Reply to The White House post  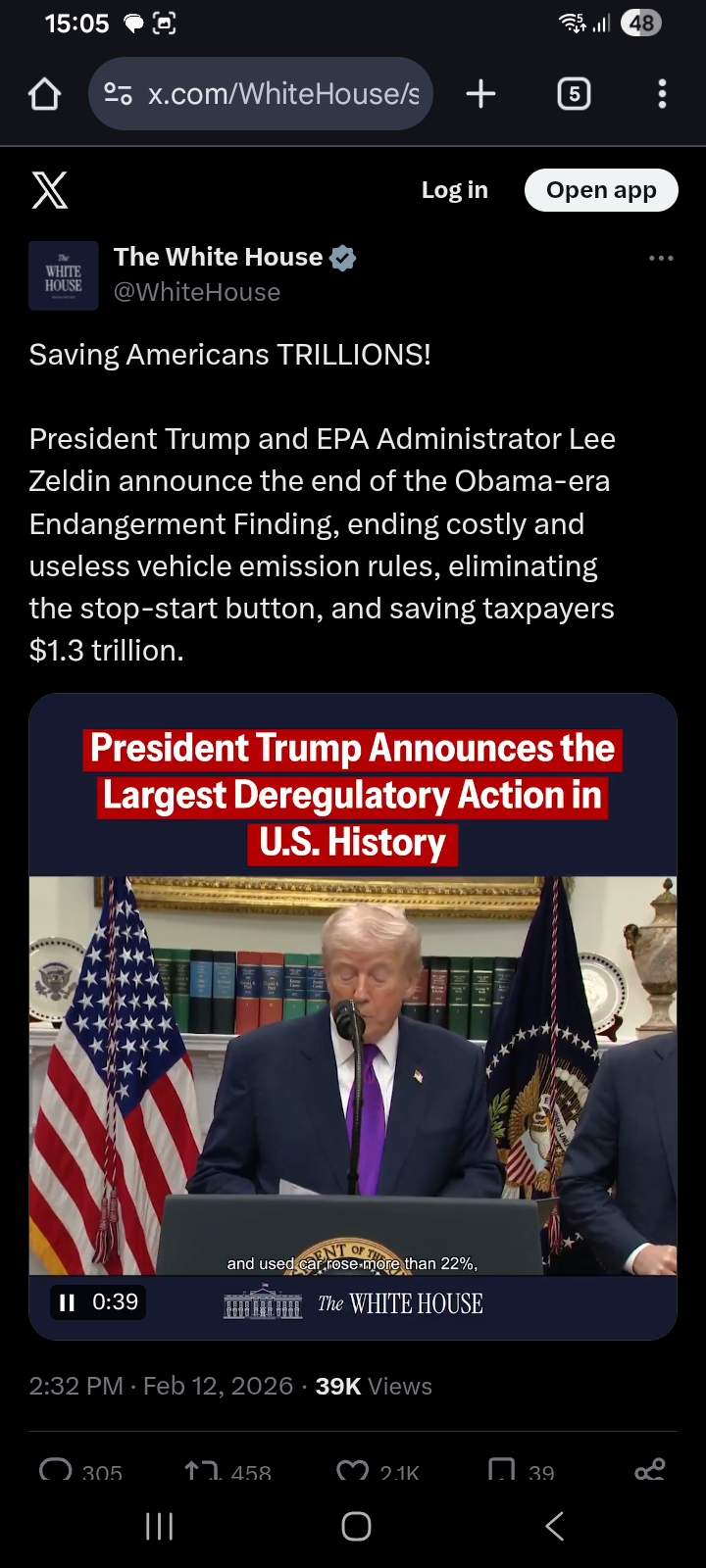click(56, 1470)
